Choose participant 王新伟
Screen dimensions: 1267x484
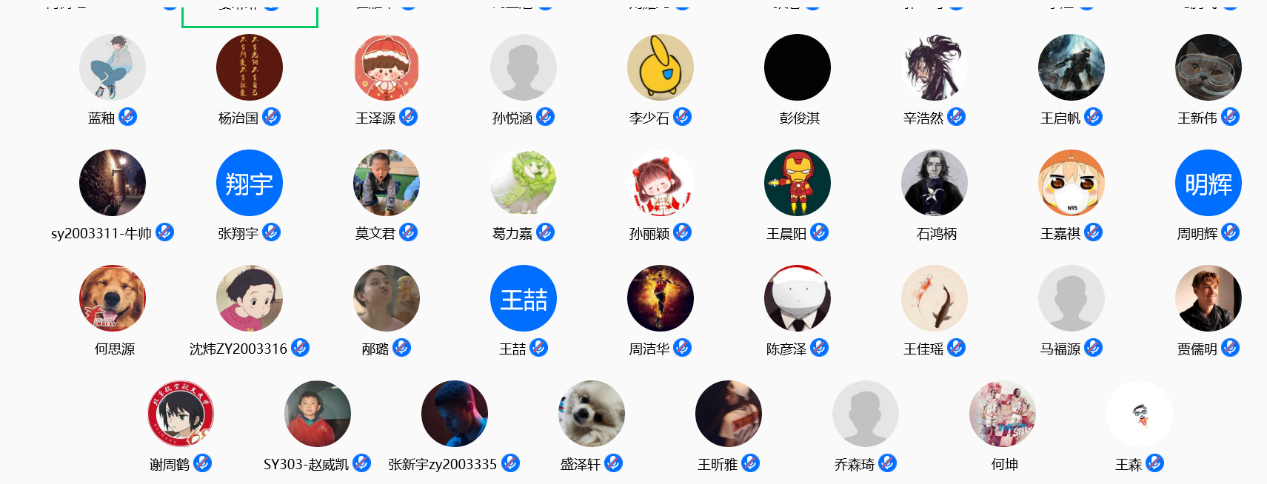point(1208,68)
